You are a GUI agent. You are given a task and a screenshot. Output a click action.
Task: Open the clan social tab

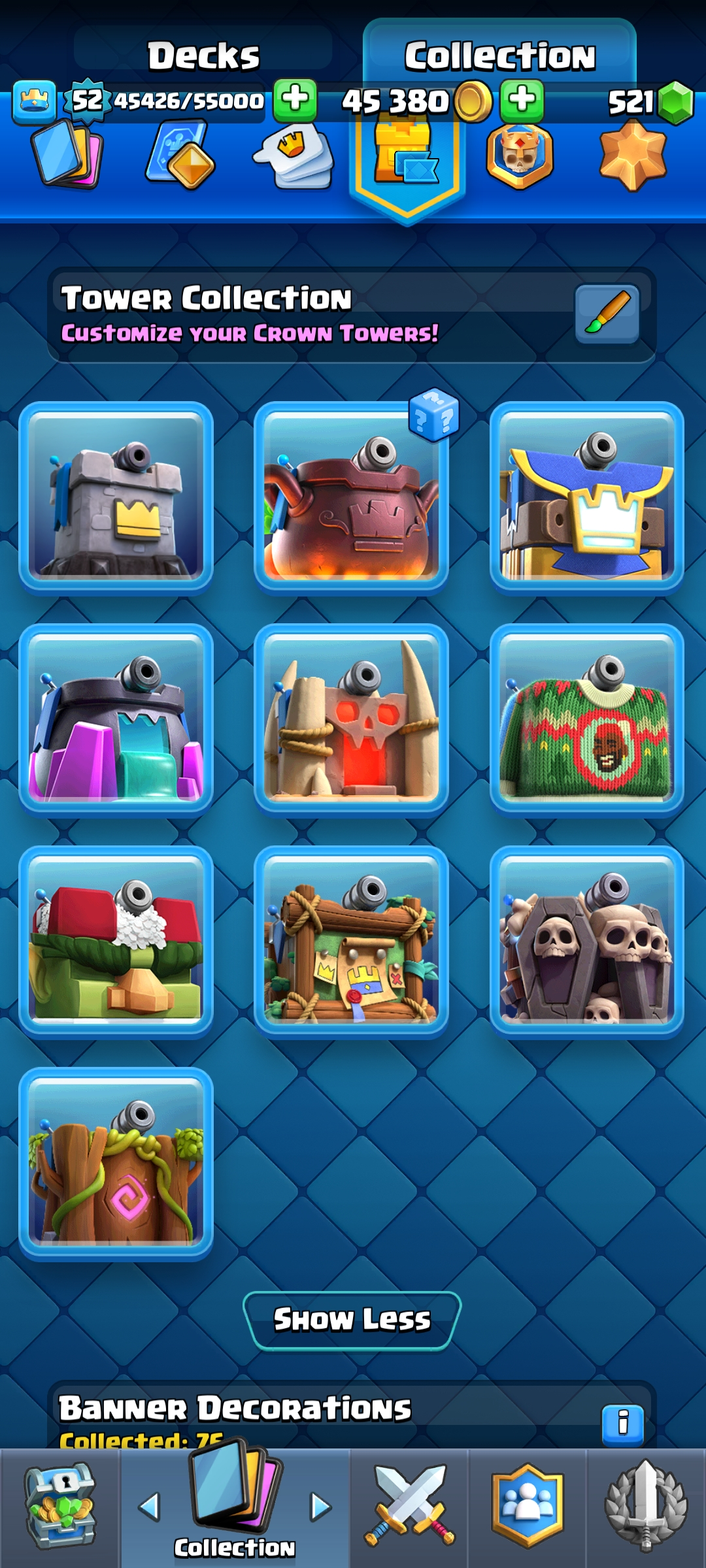[x=528, y=1506]
